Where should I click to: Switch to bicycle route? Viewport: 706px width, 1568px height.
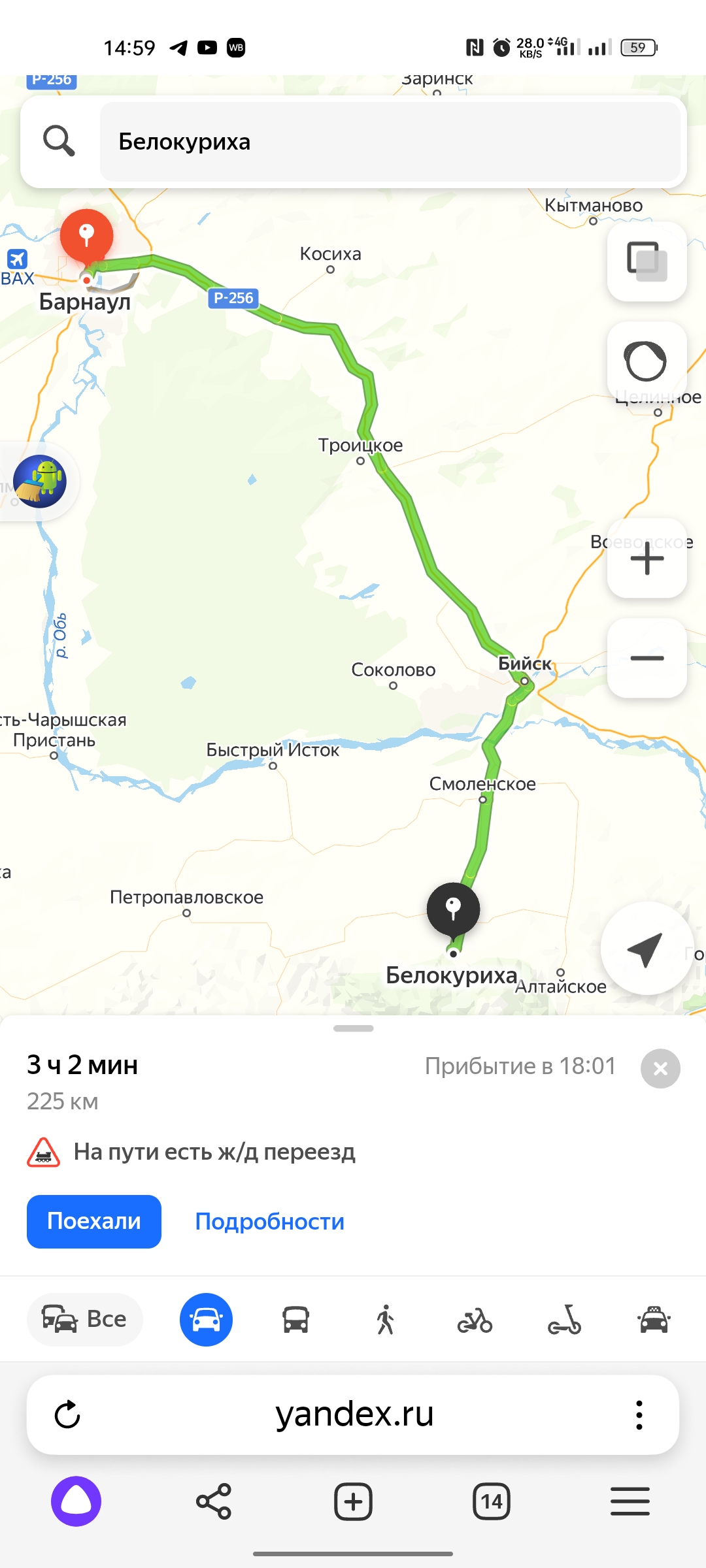tap(475, 1319)
